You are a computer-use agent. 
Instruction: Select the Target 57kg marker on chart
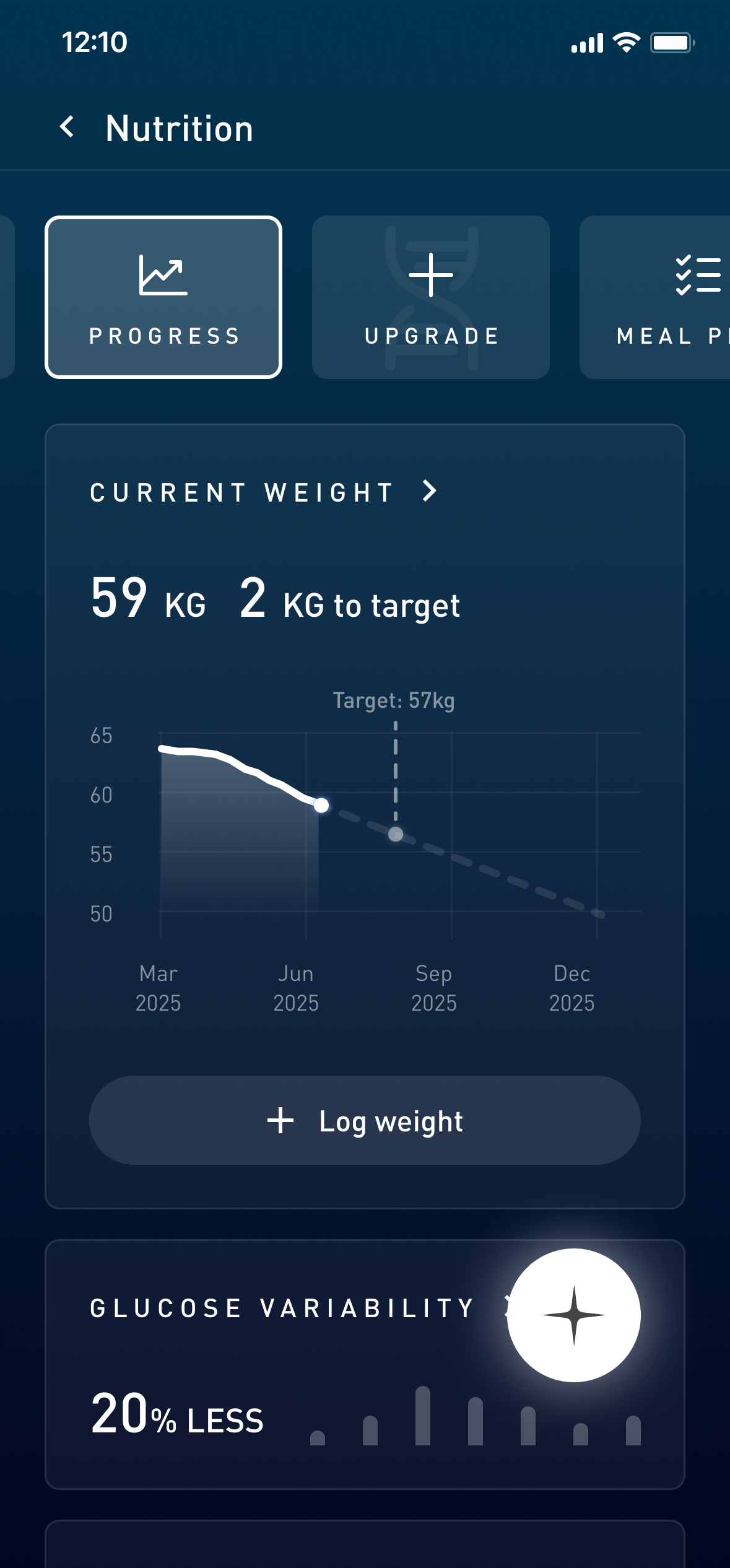coord(395,835)
